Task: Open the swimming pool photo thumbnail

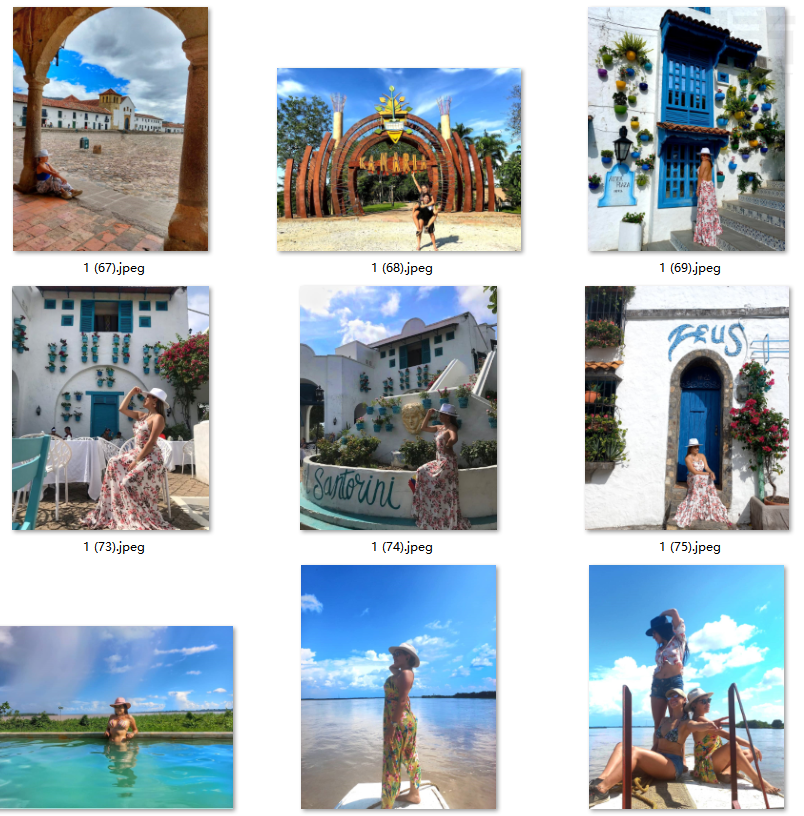Action: [116, 716]
